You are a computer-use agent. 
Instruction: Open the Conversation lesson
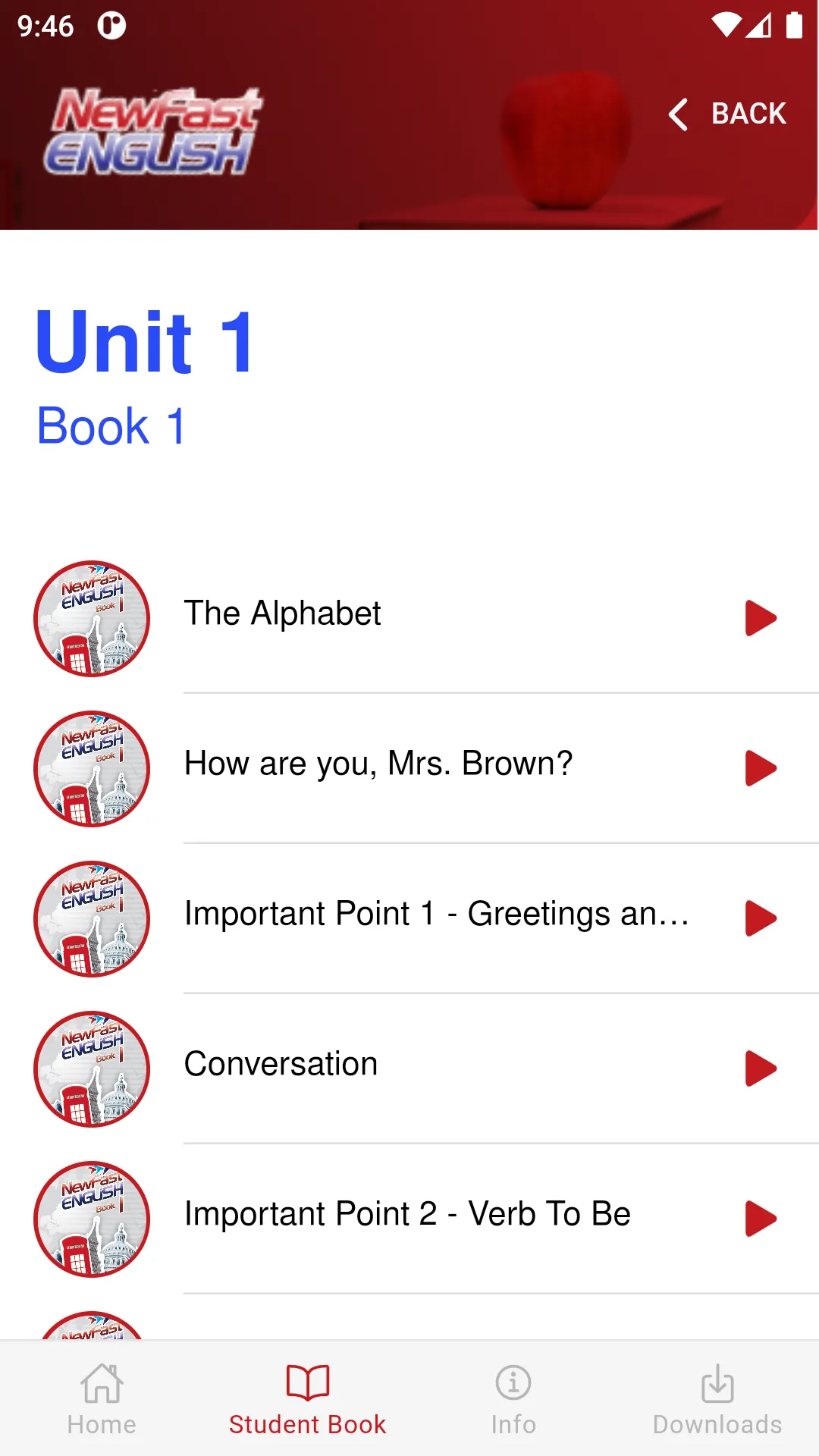point(409,1068)
